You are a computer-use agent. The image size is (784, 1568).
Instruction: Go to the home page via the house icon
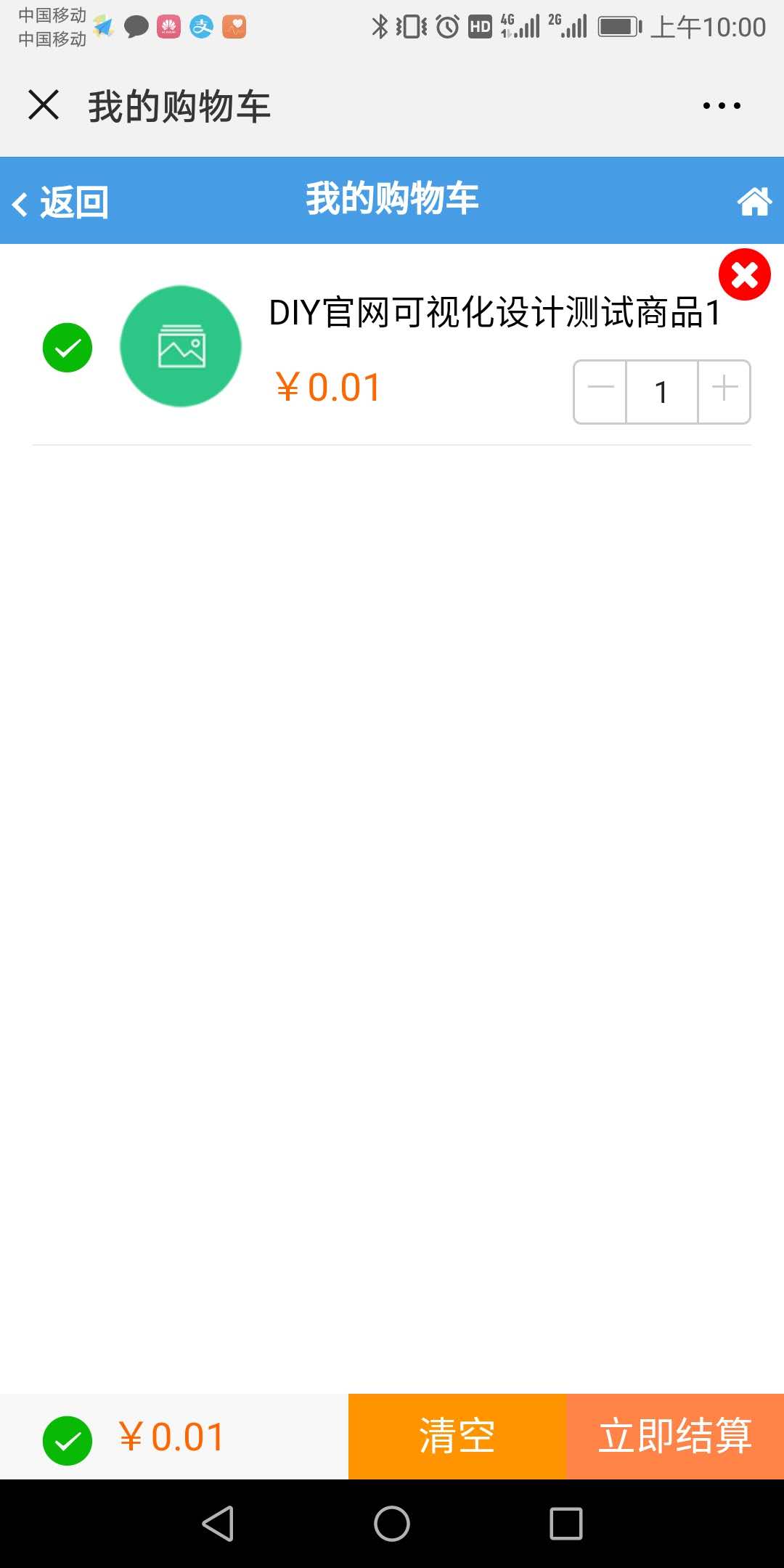coord(754,201)
